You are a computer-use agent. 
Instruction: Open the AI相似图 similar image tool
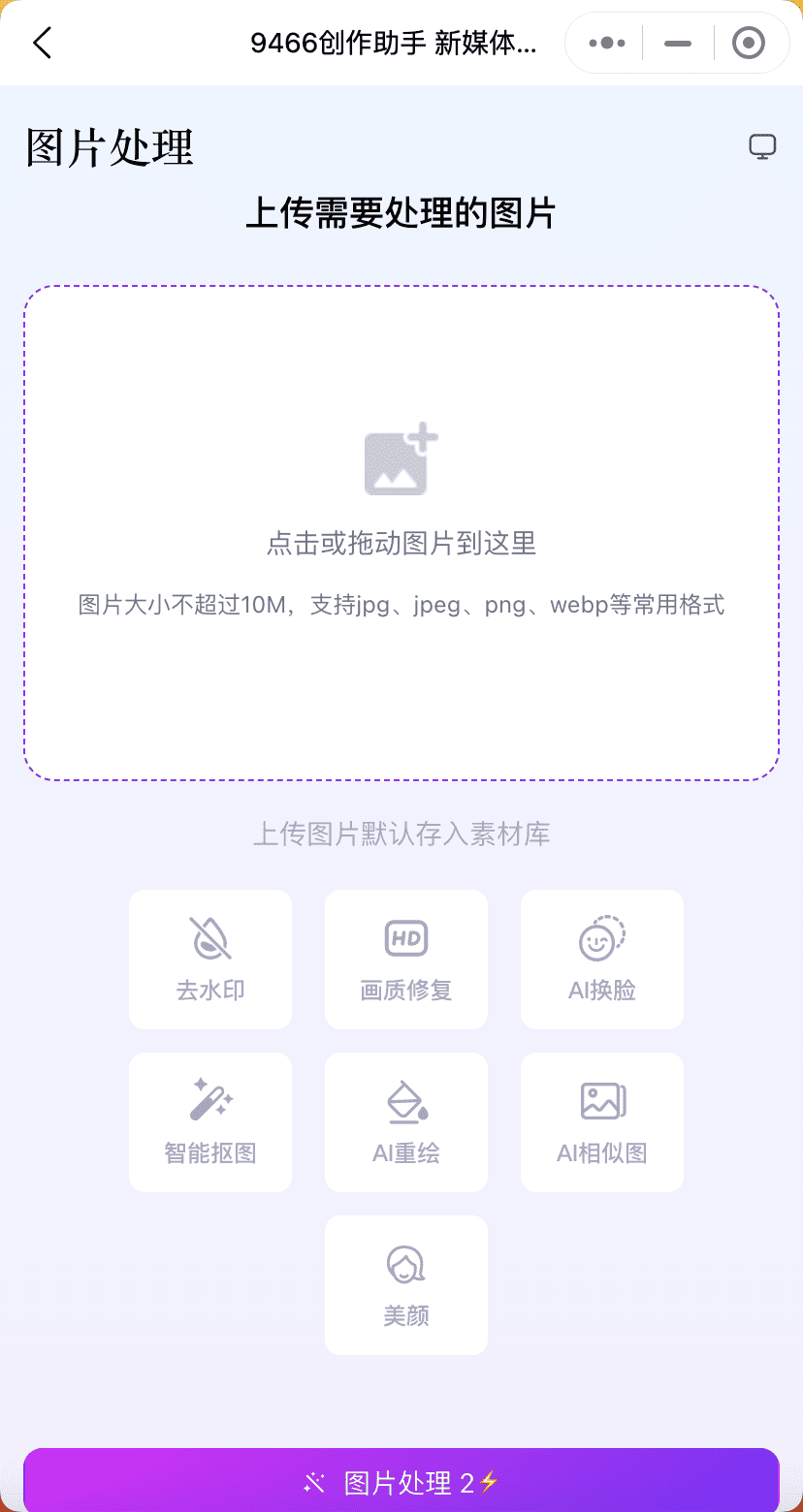click(x=602, y=1121)
